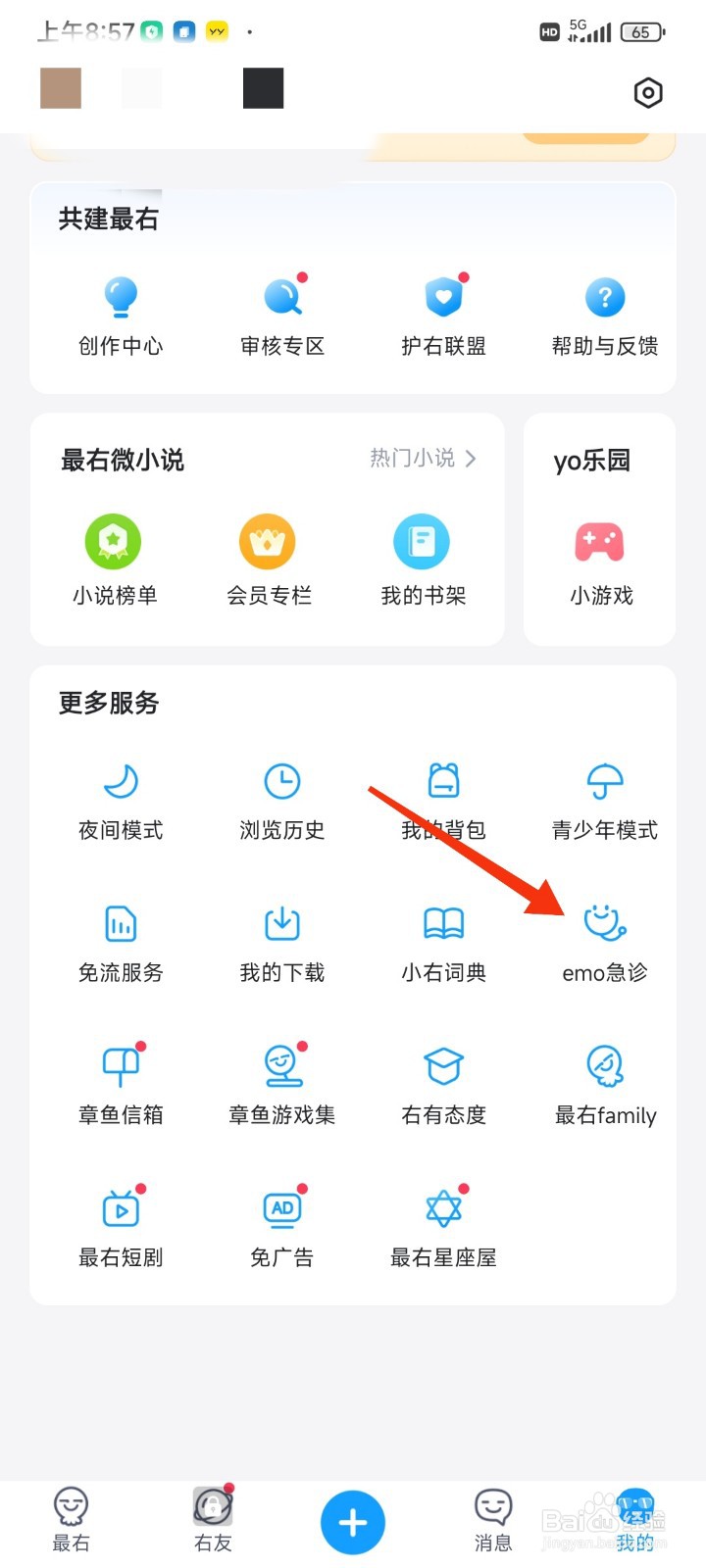706x1568 pixels.
Task: Open emo急诊 stethoscope icon
Action: tap(603, 921)
